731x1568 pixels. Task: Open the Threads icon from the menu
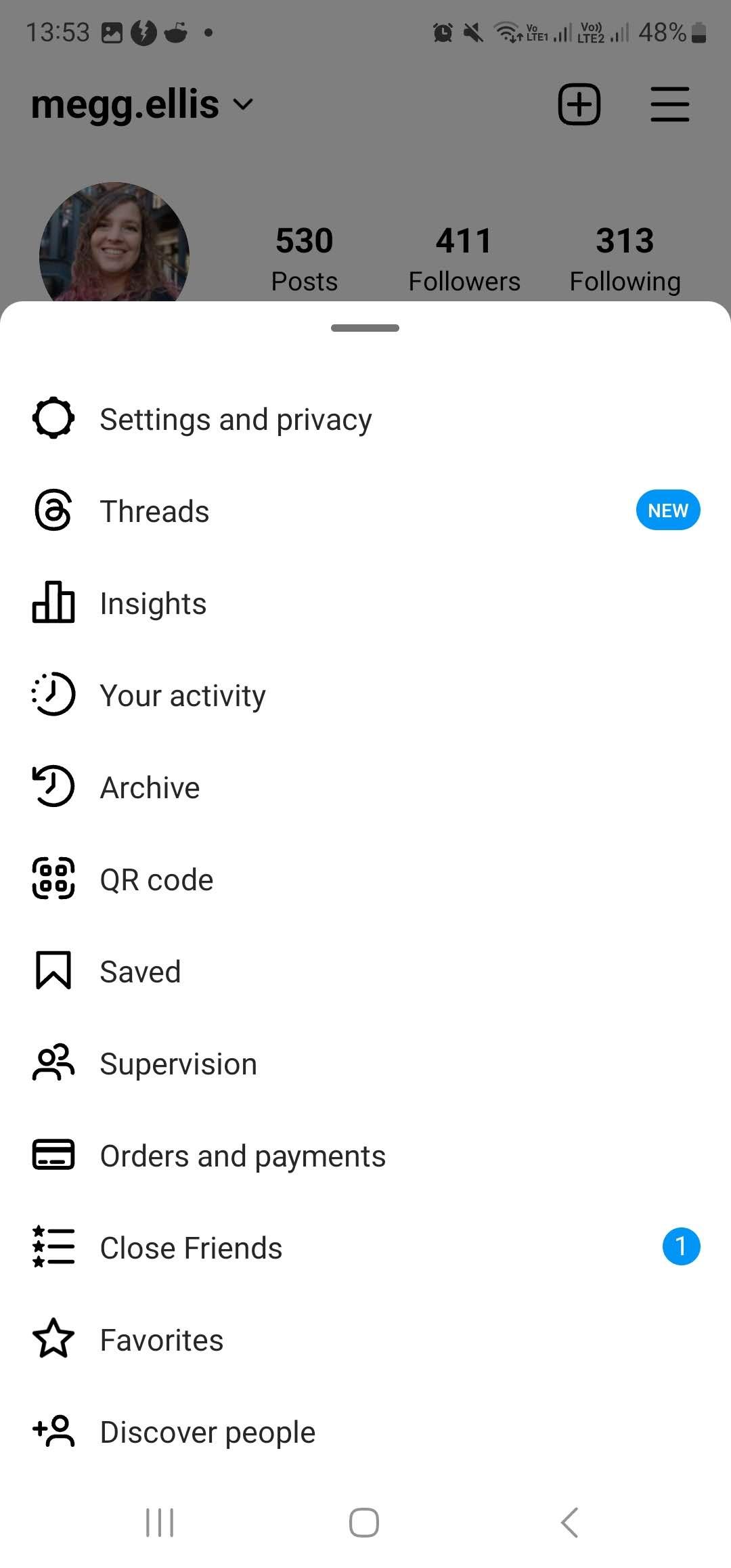coord(53,511)
